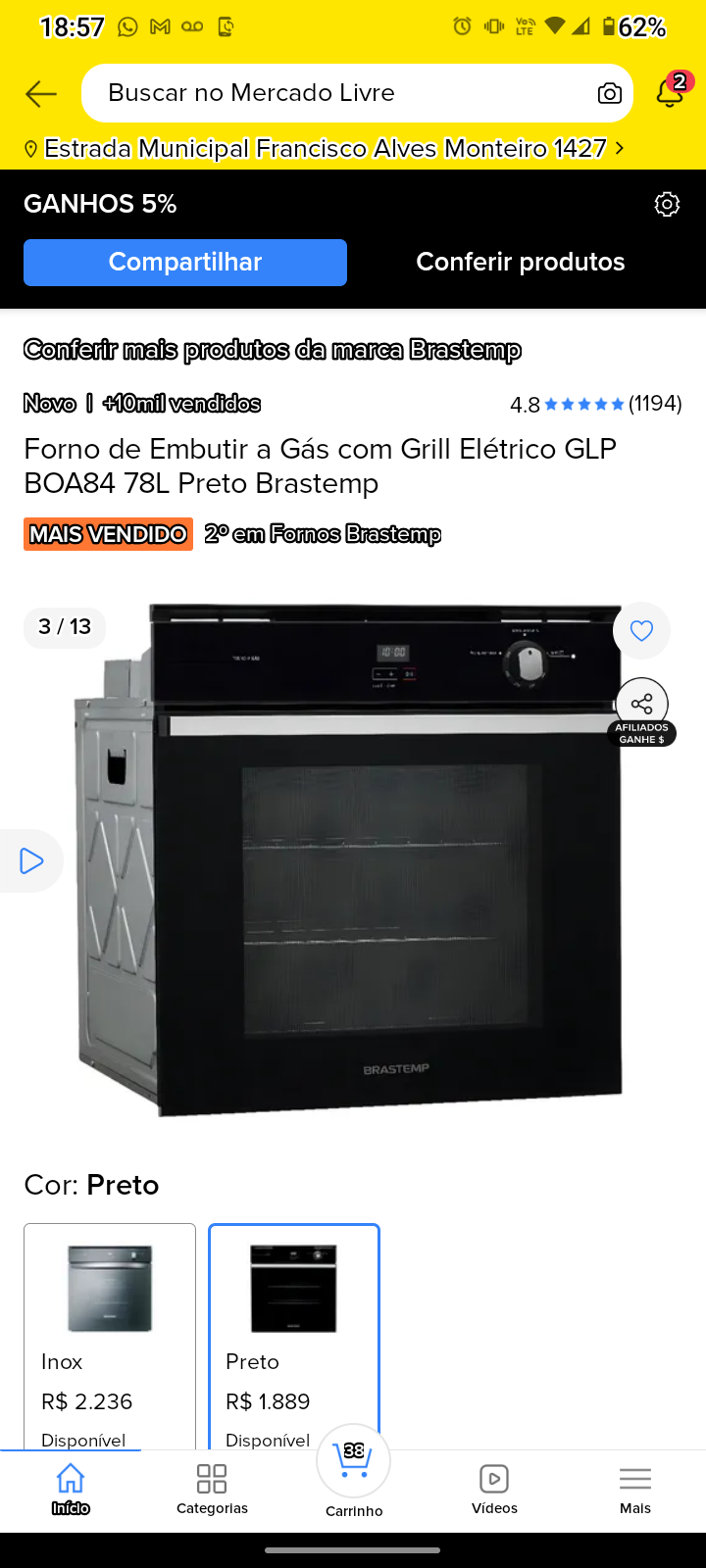Open Conferir produtos
This screenshot has width=706, height=1568.
click(521, 263)
